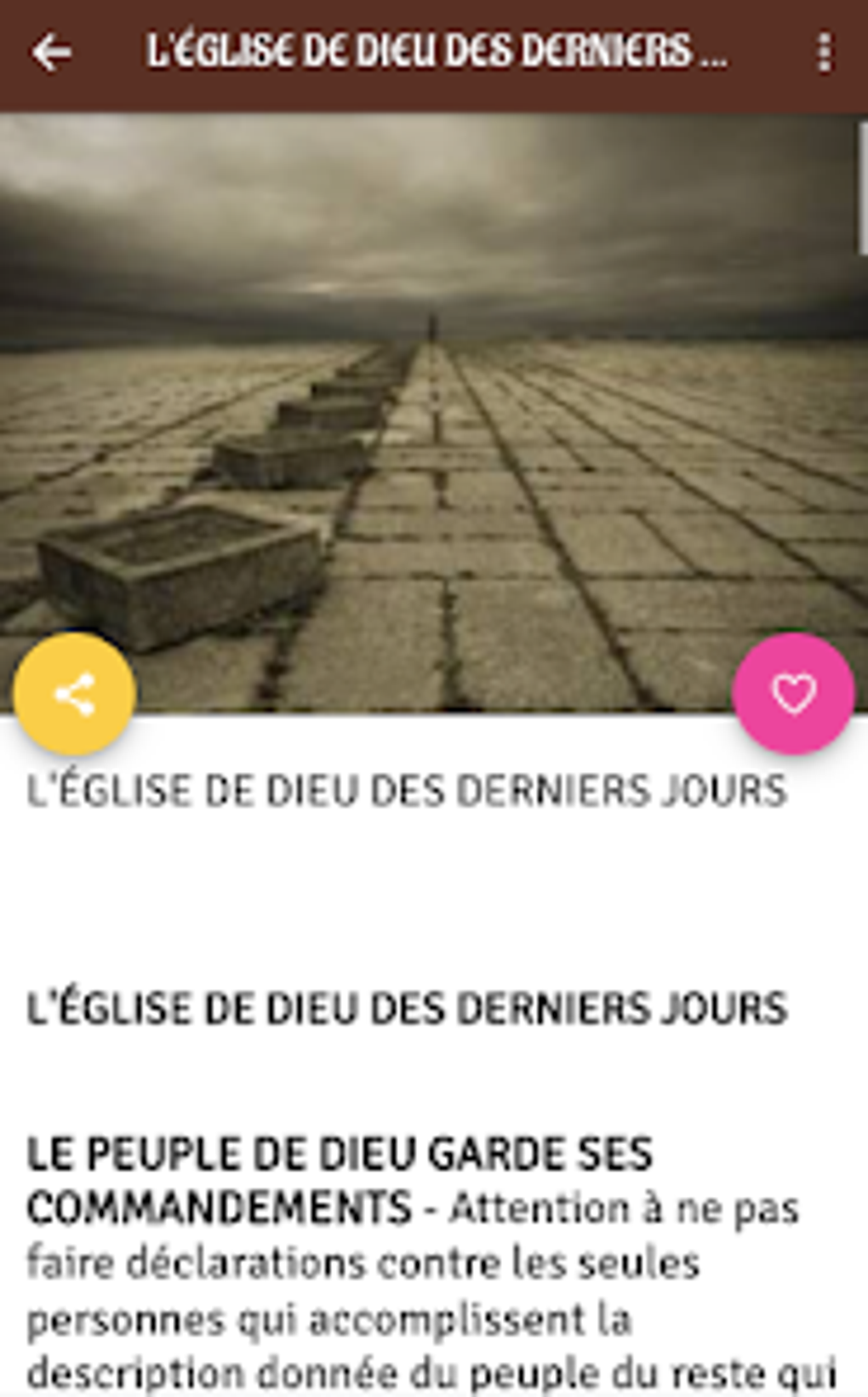Open the overflow menu
Image resolution: width=868 pixels, height=1397 pixels.
pyautogui.click(x=824, y=54)
